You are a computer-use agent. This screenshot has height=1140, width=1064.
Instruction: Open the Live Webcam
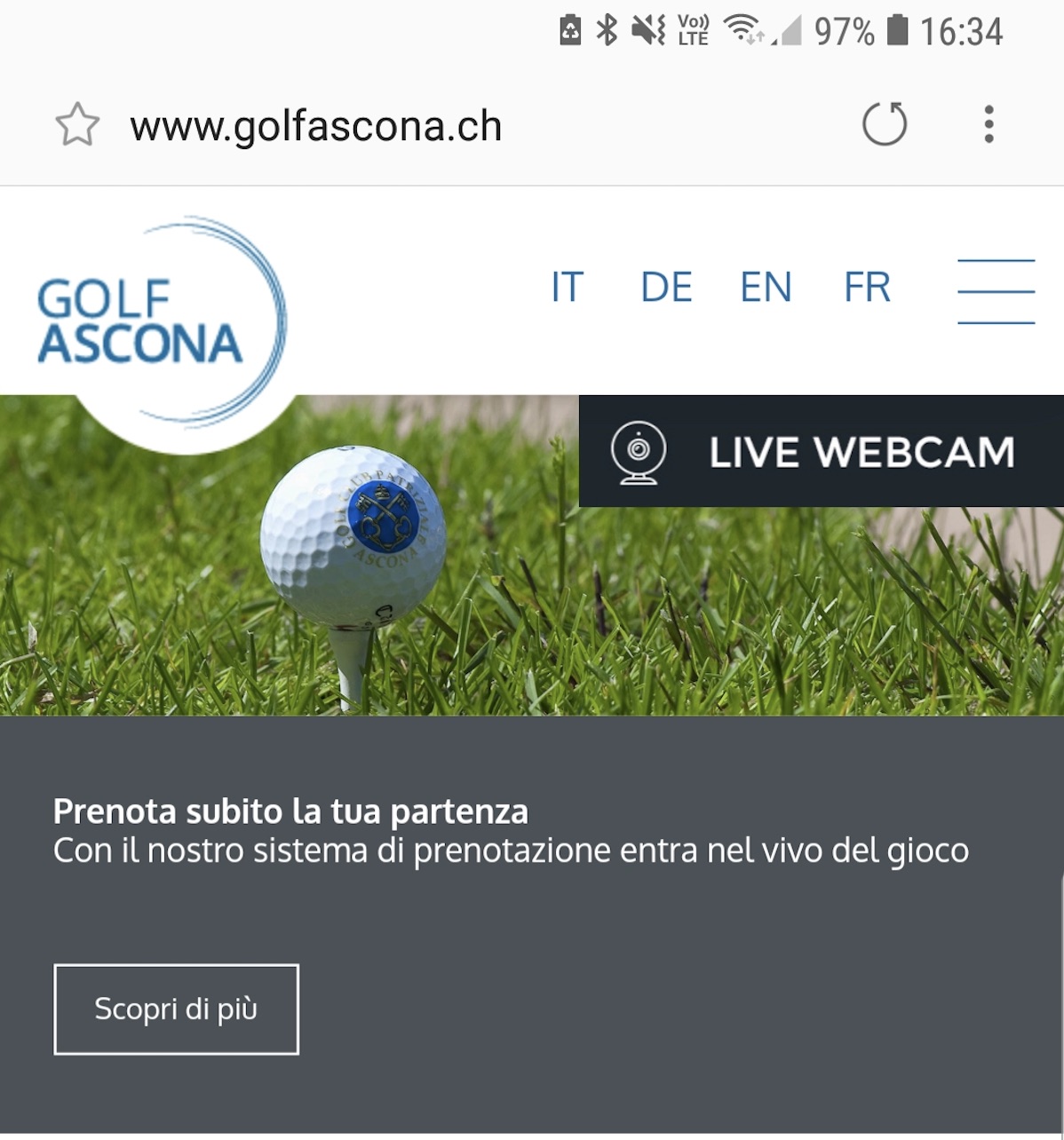pyautogui.click(x=821, y=451)
